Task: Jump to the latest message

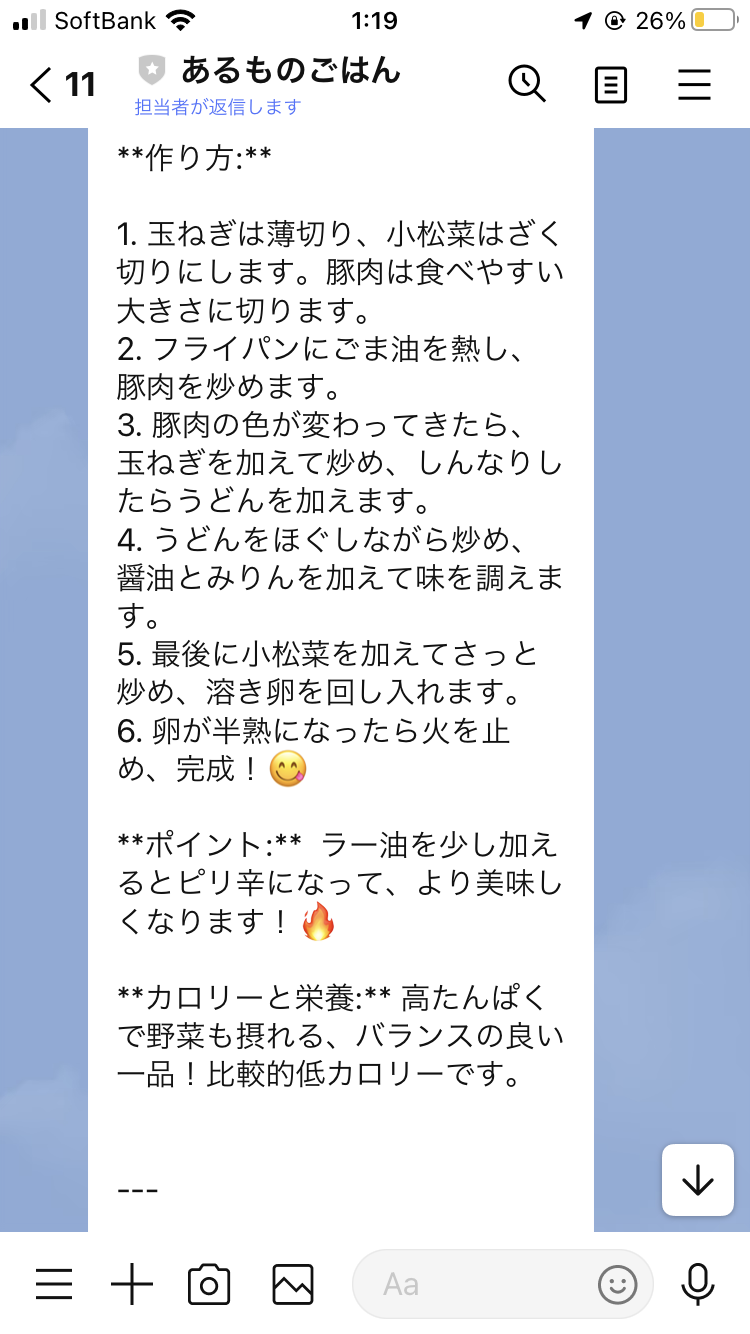Action: click(697, 1180)
